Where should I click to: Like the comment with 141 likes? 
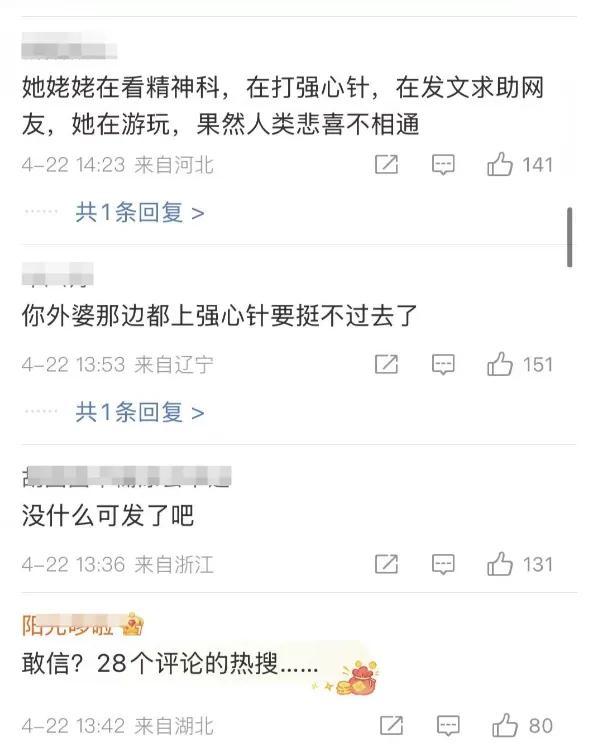pos(500,165)
